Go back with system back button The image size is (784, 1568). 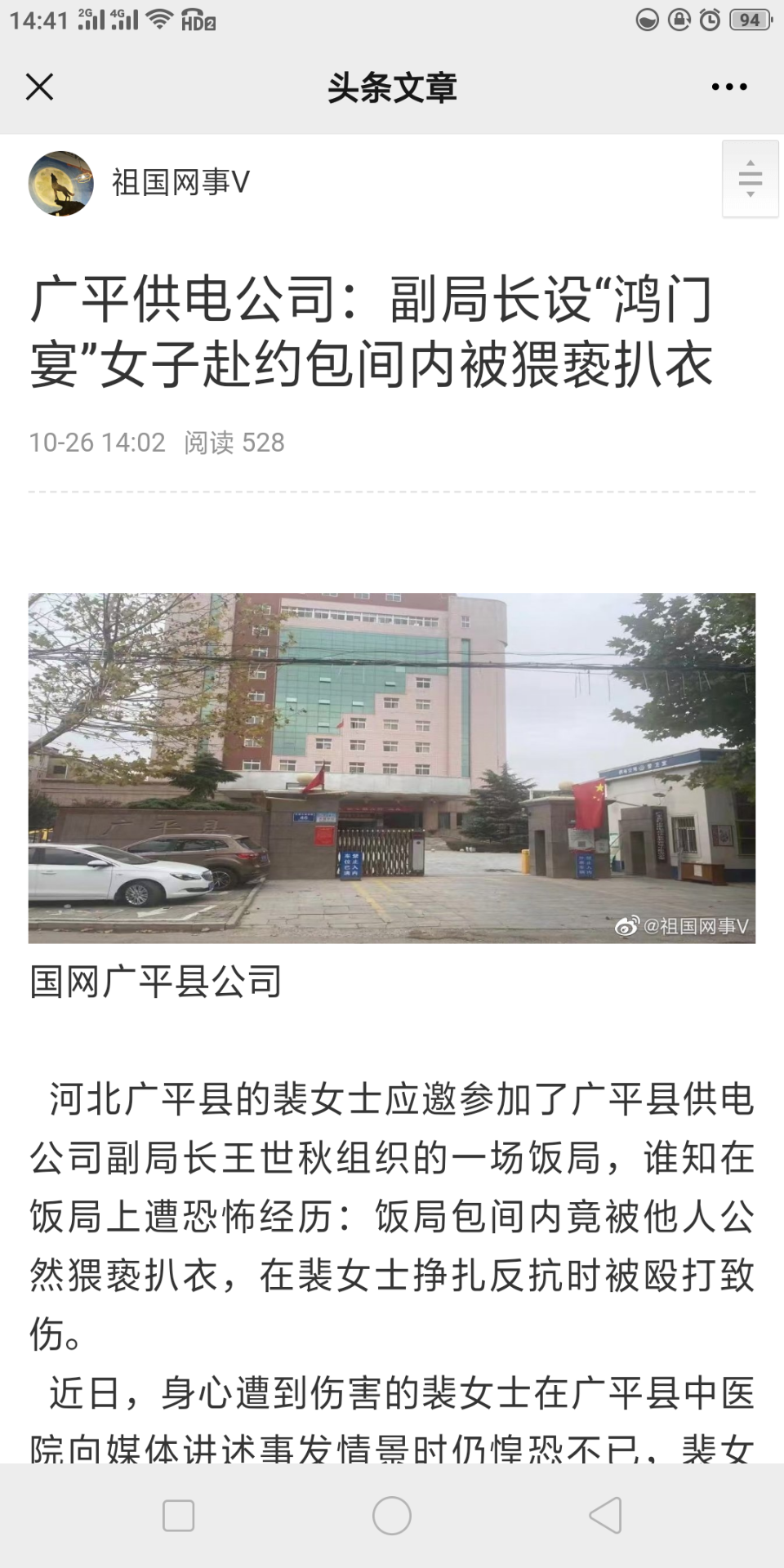tap(605, 1516)
